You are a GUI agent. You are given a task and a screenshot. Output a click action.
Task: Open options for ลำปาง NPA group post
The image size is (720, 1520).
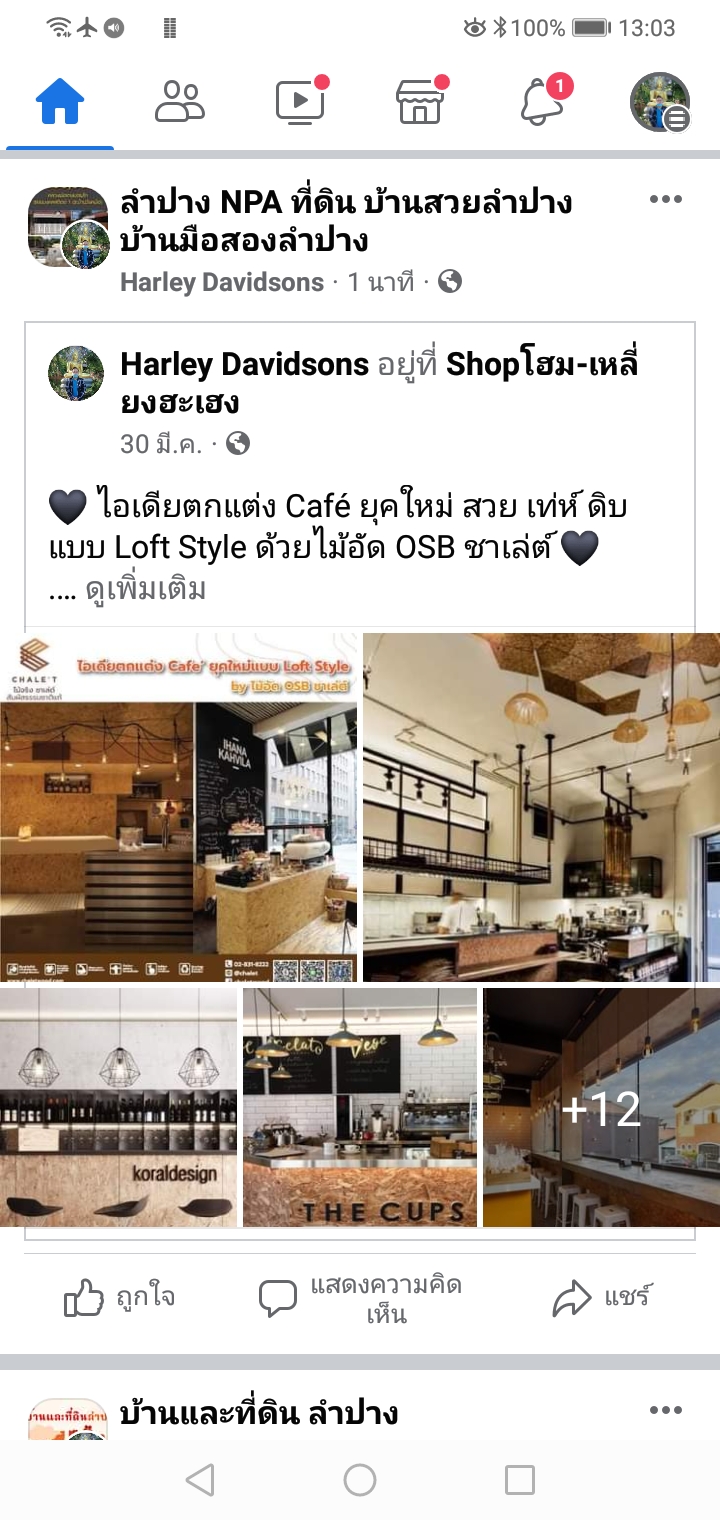tap(665, 200)
